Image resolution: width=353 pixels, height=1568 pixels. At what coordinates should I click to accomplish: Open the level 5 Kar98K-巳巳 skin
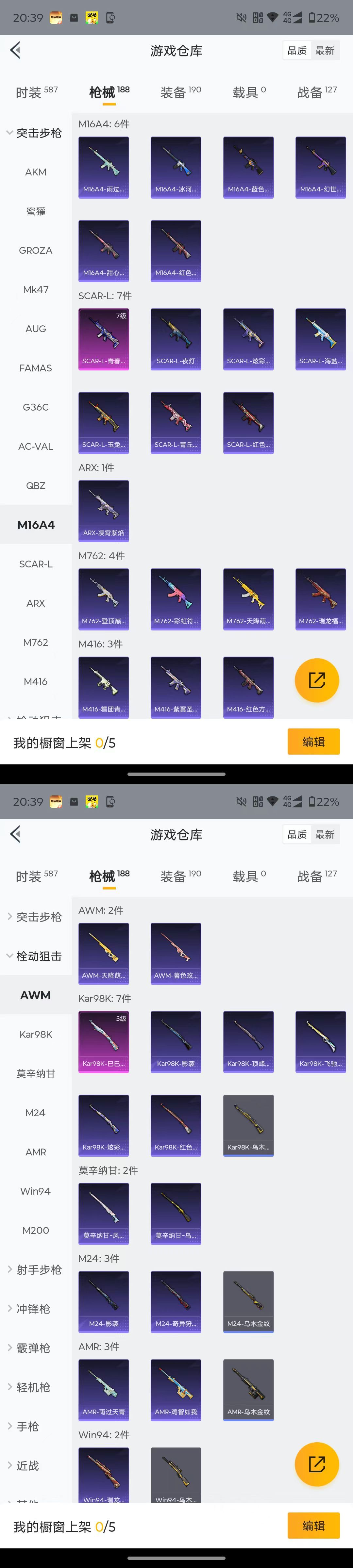(104, 1041)
